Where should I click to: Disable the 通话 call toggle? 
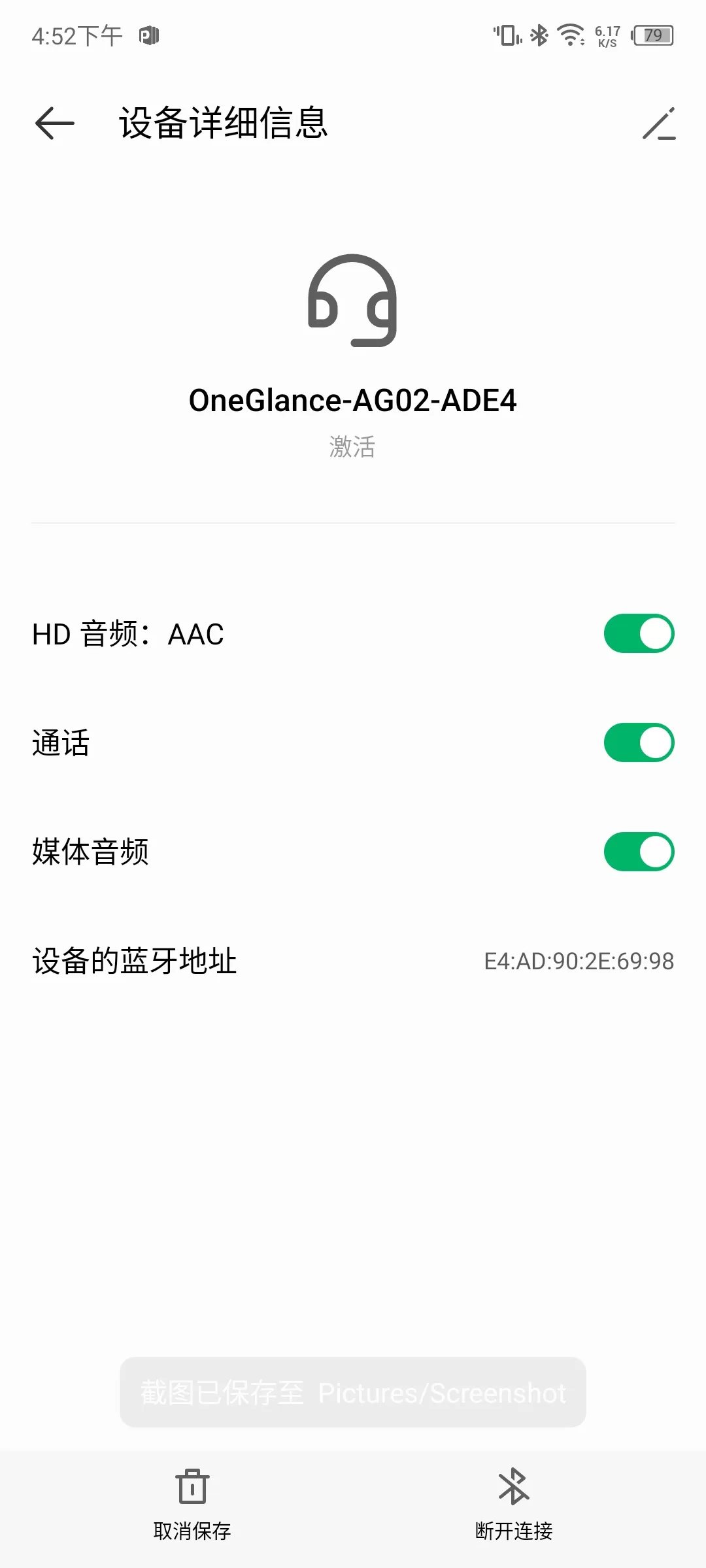[639, 742]
